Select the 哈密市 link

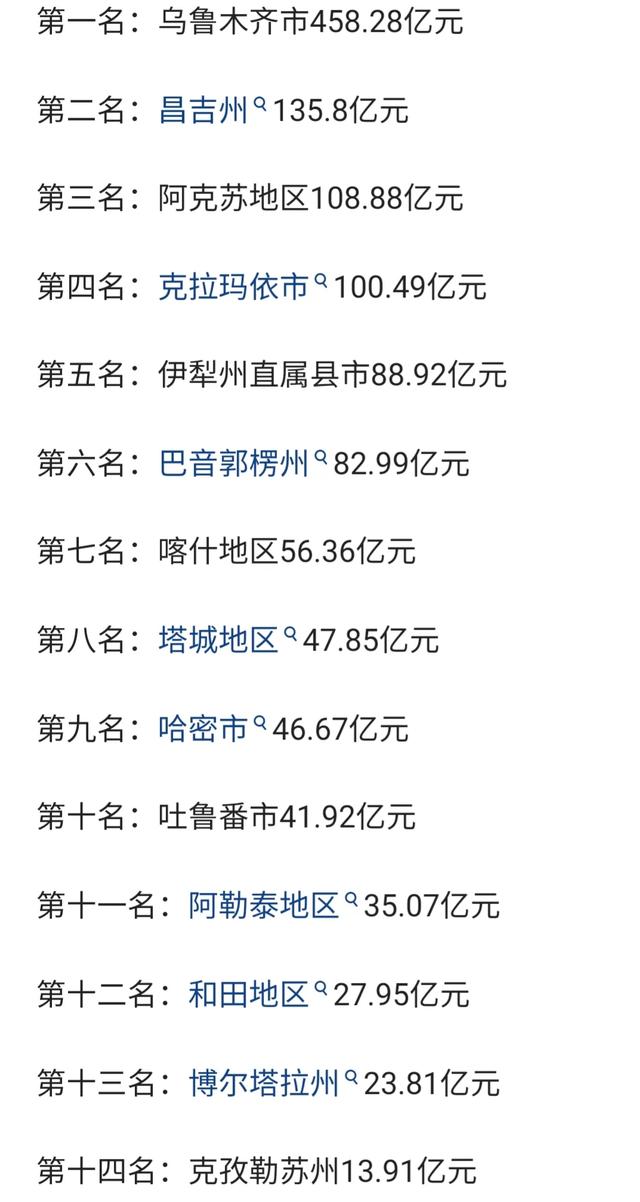click(x=213, y=728)
